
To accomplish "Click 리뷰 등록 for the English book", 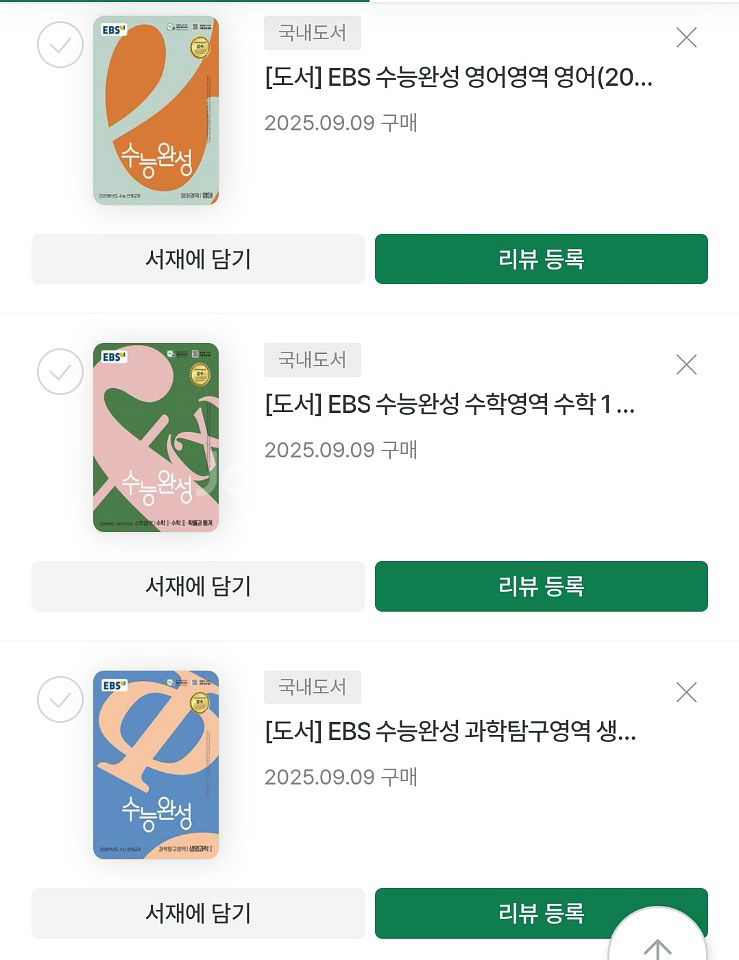I will (541, 259).
